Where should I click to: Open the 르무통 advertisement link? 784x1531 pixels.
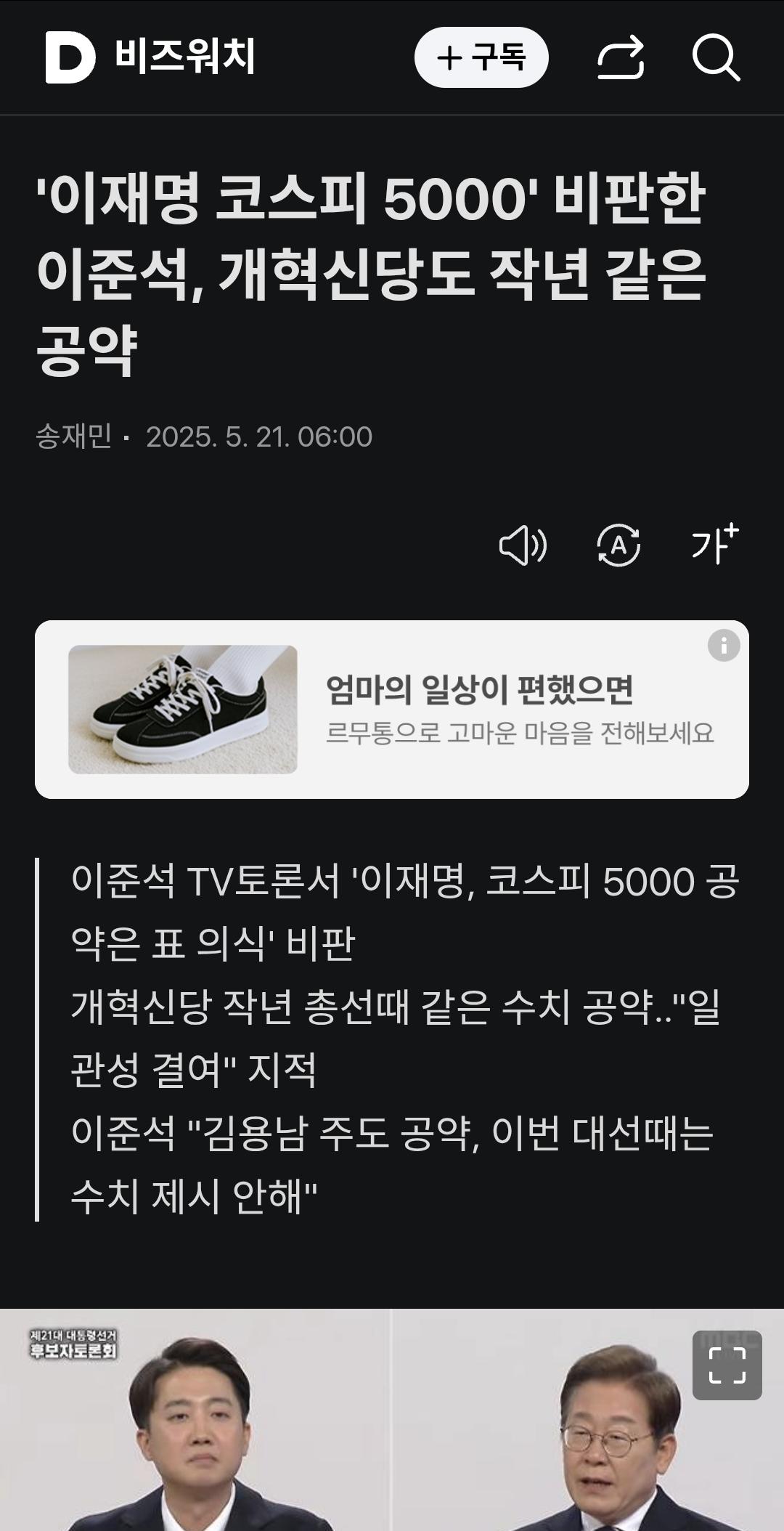[x=521, y=734]
